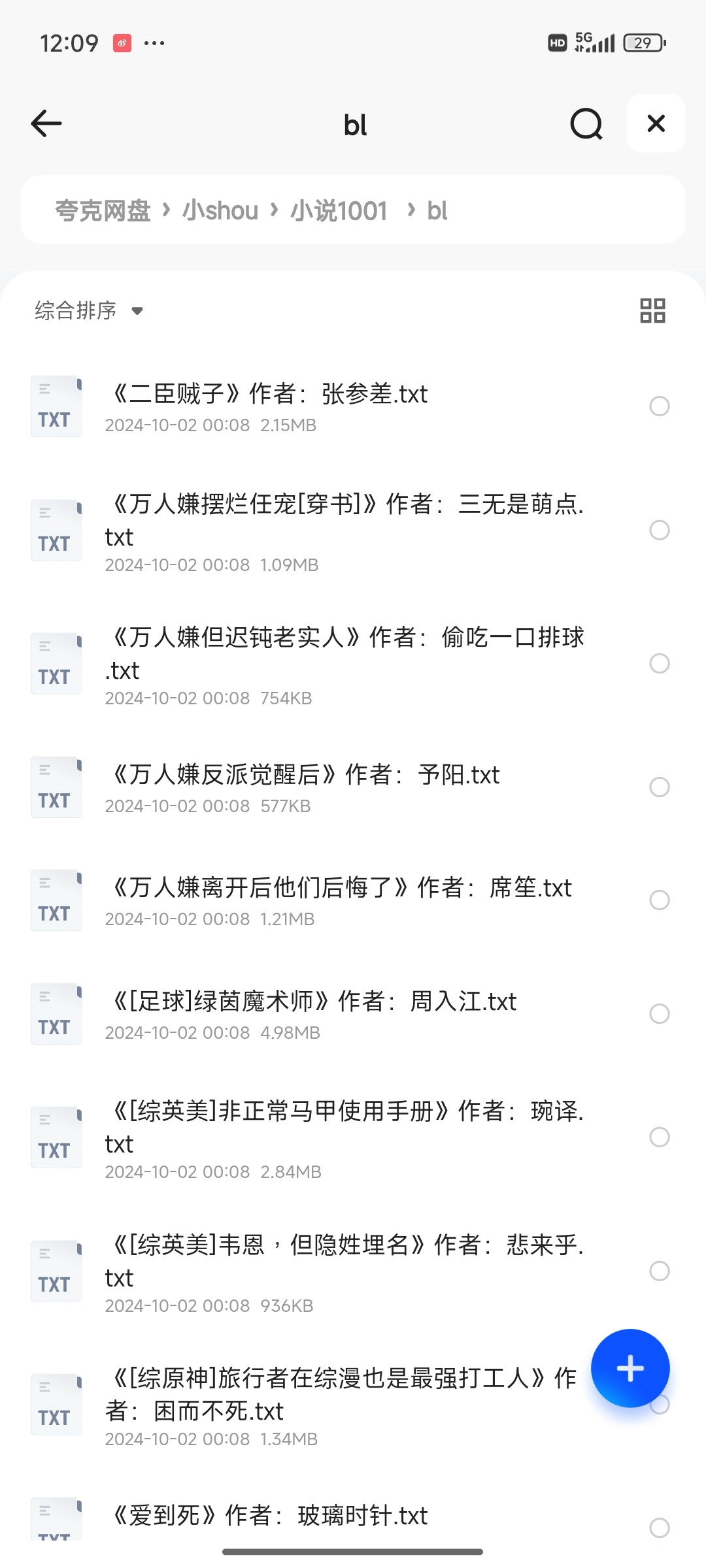Switch to grid view layout
The height and width of the screenshot is (1568, 706).
tap(652, 310)
